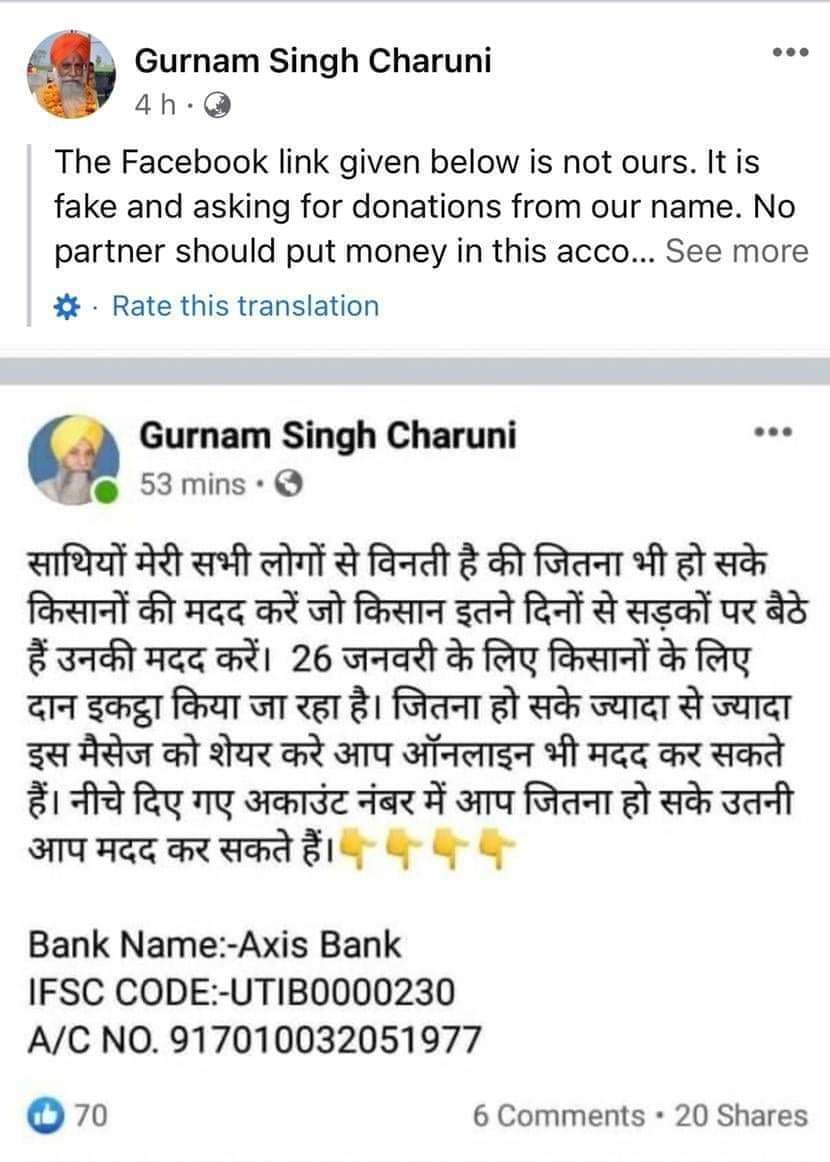
Task: Open the orange-turban profile picture of the 4 h post
Action: click(x=69, y=74)
